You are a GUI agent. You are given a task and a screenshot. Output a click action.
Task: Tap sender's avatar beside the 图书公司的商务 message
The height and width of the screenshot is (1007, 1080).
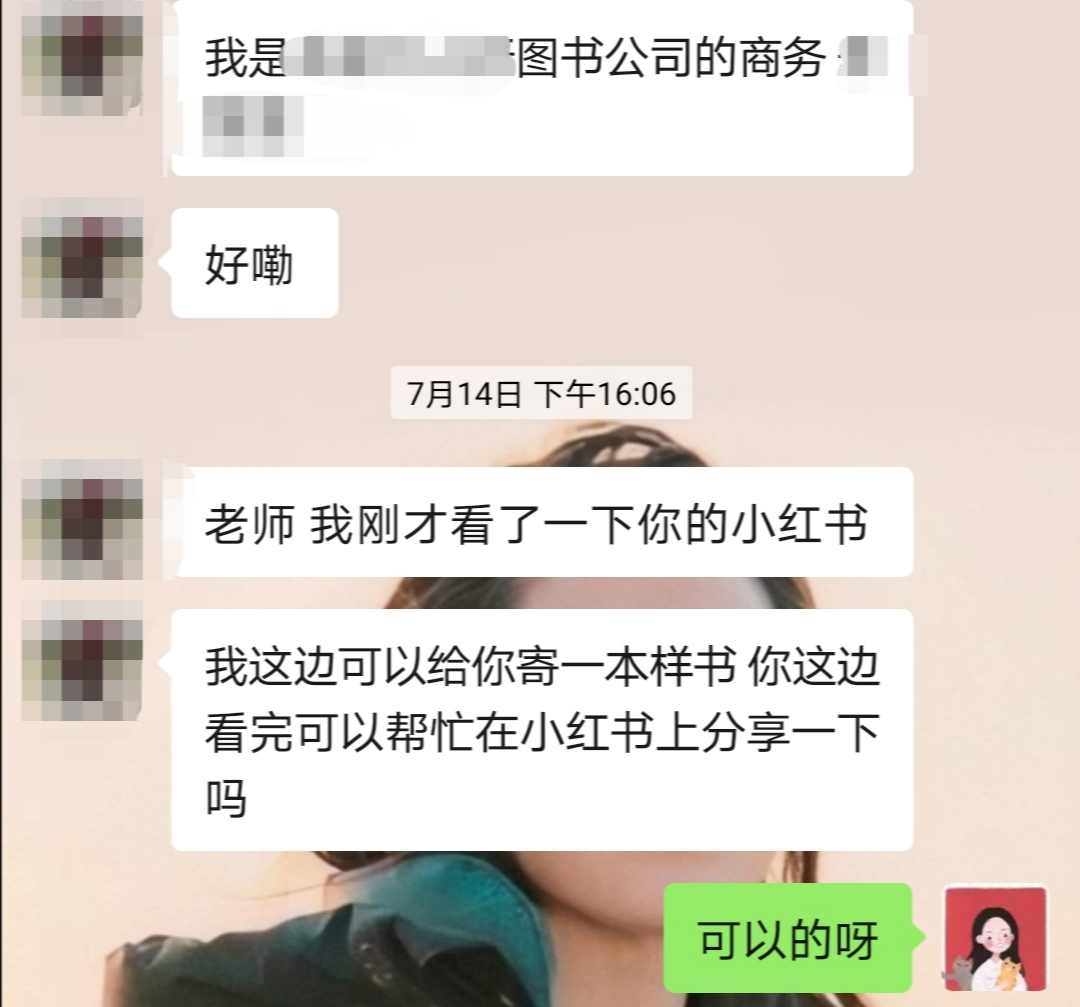point(82,57)
